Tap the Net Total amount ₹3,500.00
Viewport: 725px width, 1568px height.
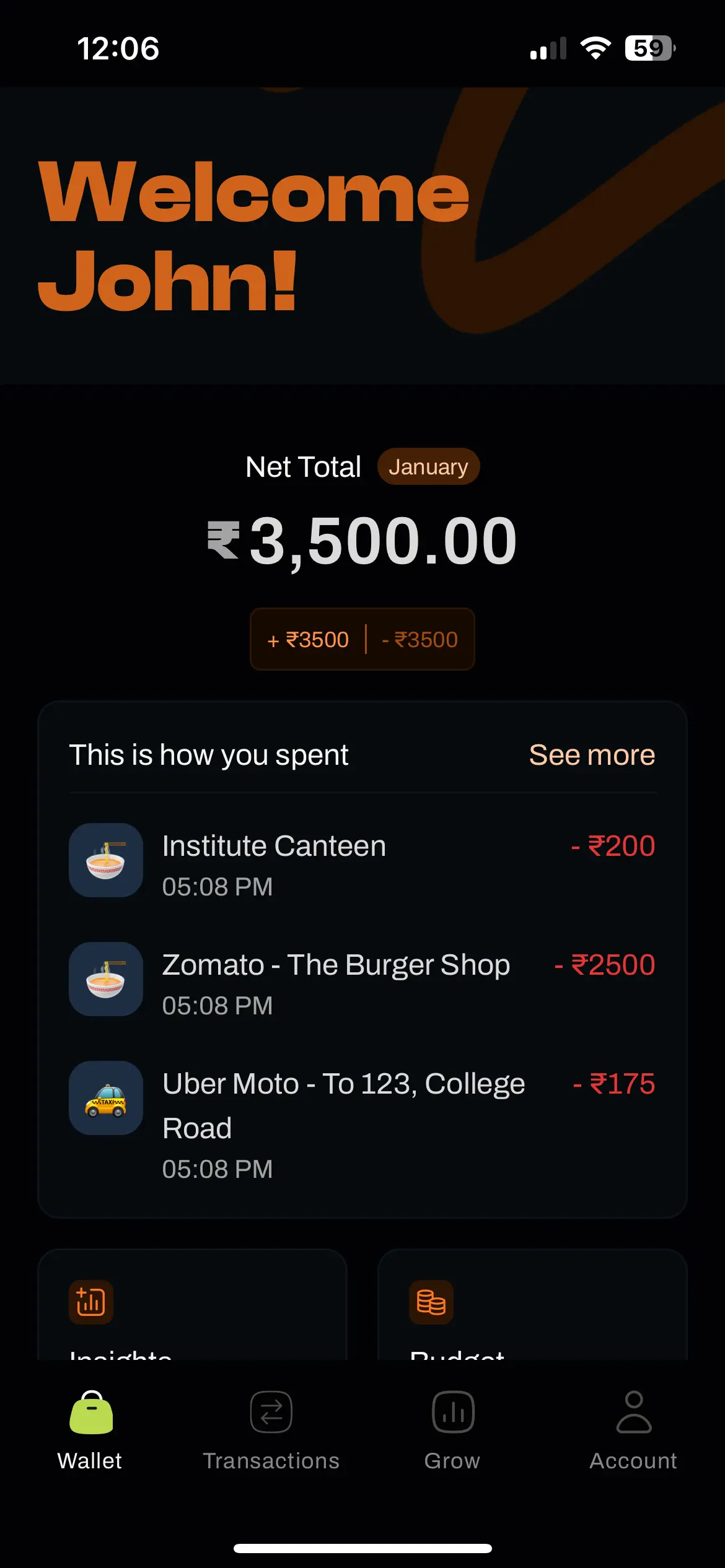(362, 540)
